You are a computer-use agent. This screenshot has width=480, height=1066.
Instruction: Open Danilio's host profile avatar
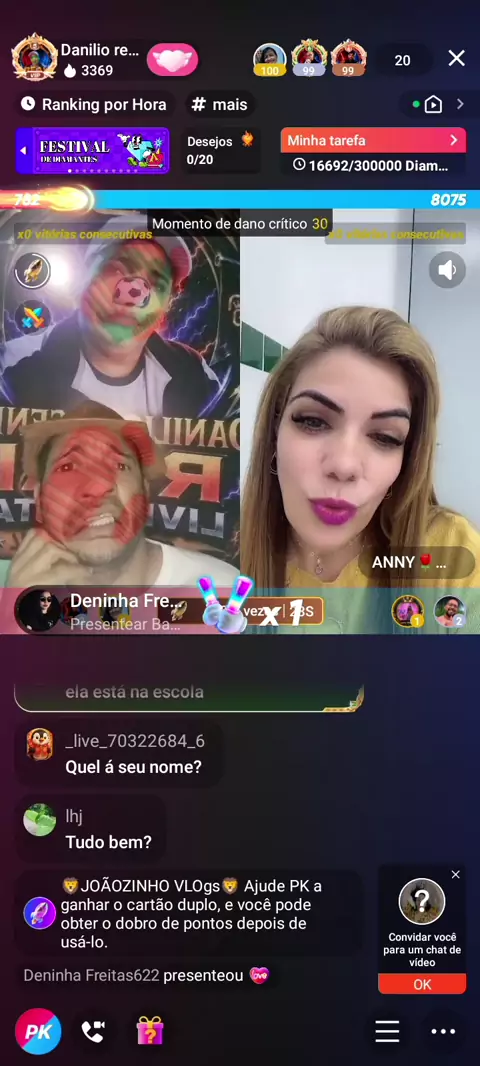click(x=34, y=56)
